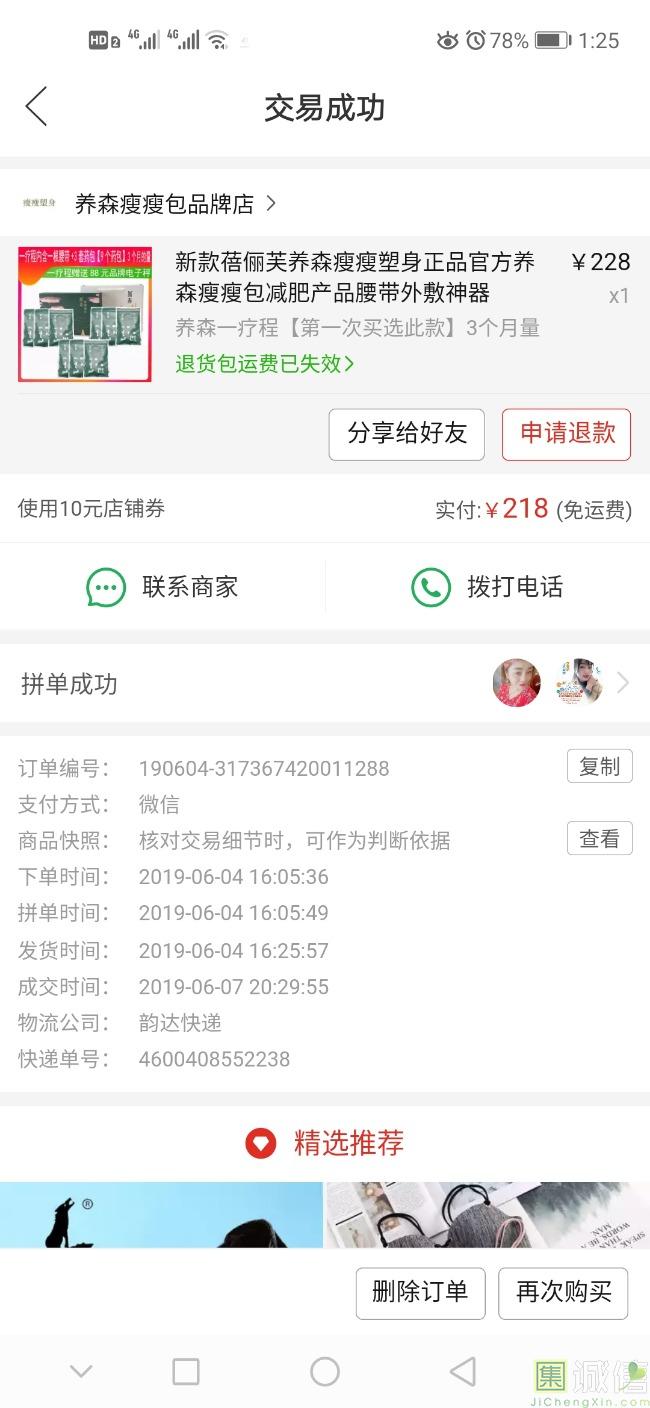Tap 分享给好友 to share with friends

(406, 434)
